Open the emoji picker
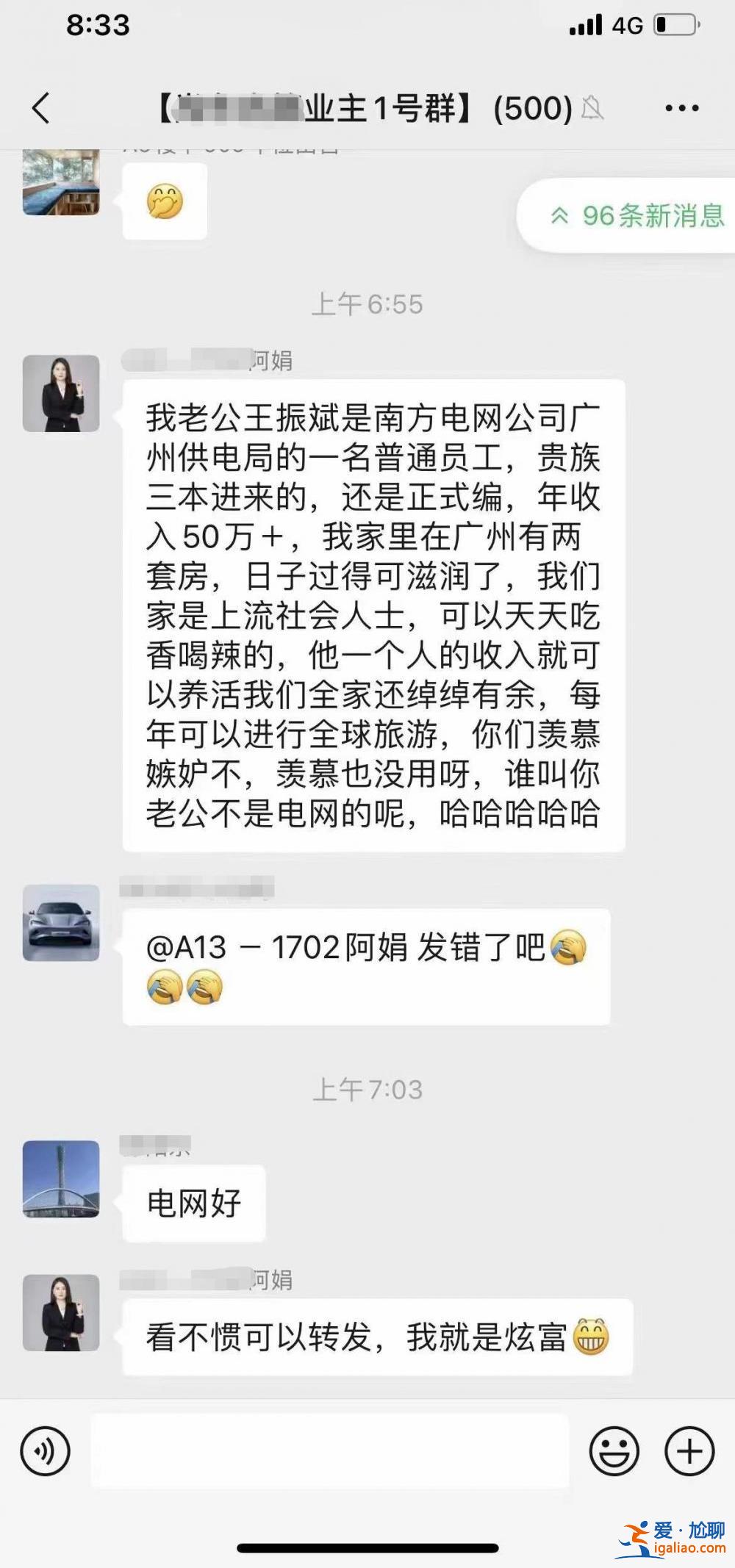Image resolution: width=735 pixels, height=1568 pixels. (x=614, y=1451)
